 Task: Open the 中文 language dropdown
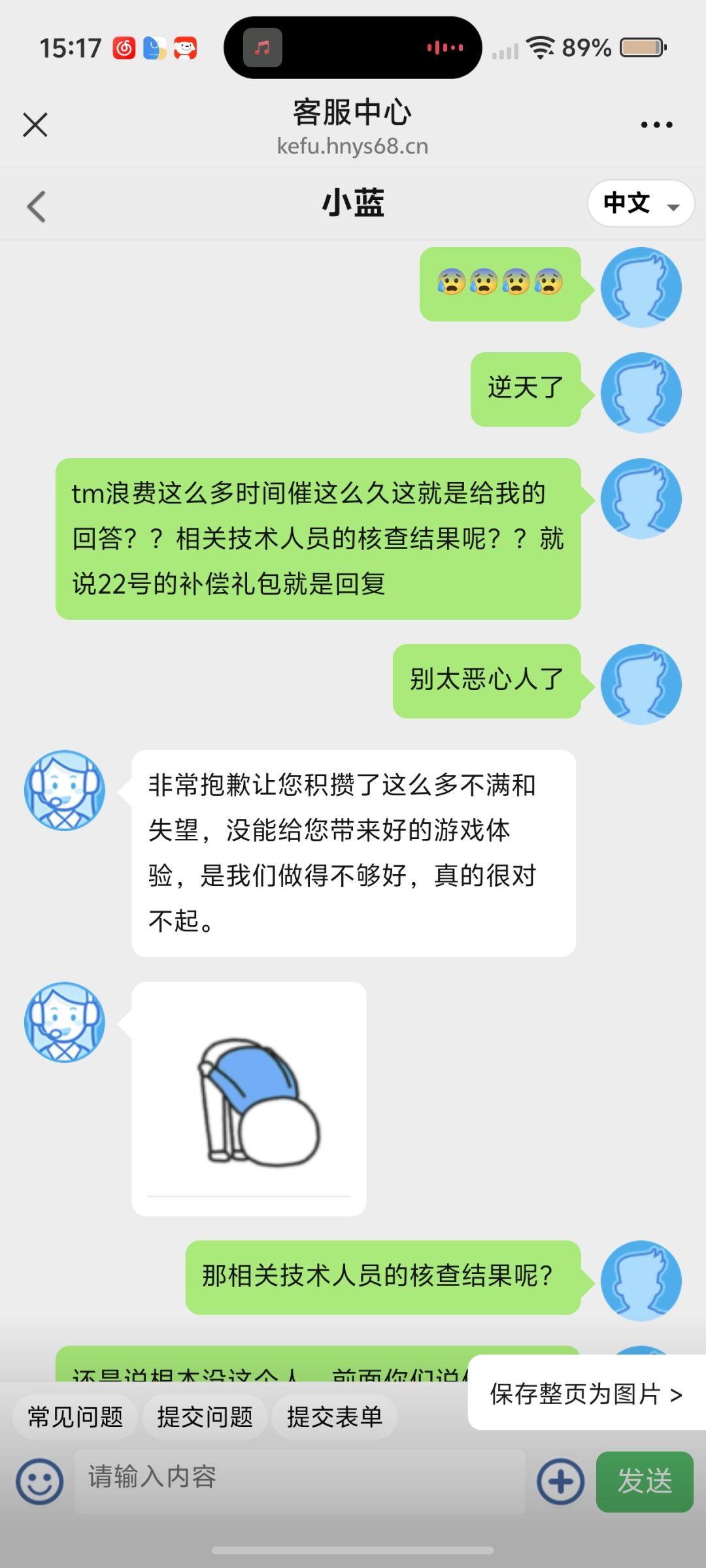(x=639, y=203)
